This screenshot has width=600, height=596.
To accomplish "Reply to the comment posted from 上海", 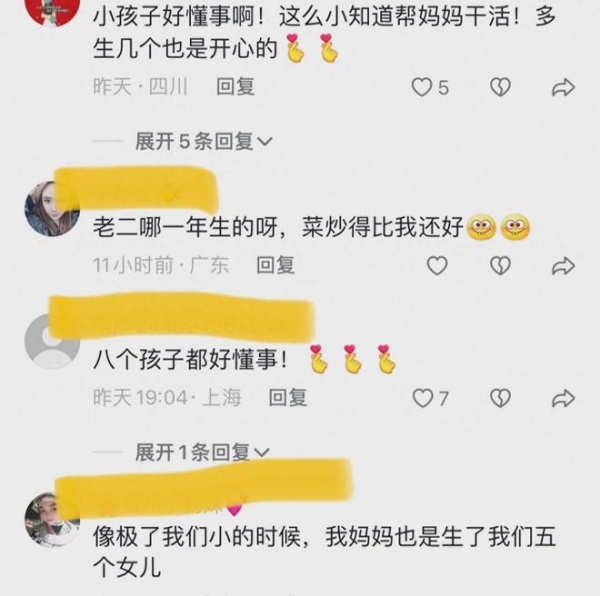I will point(288,398).
